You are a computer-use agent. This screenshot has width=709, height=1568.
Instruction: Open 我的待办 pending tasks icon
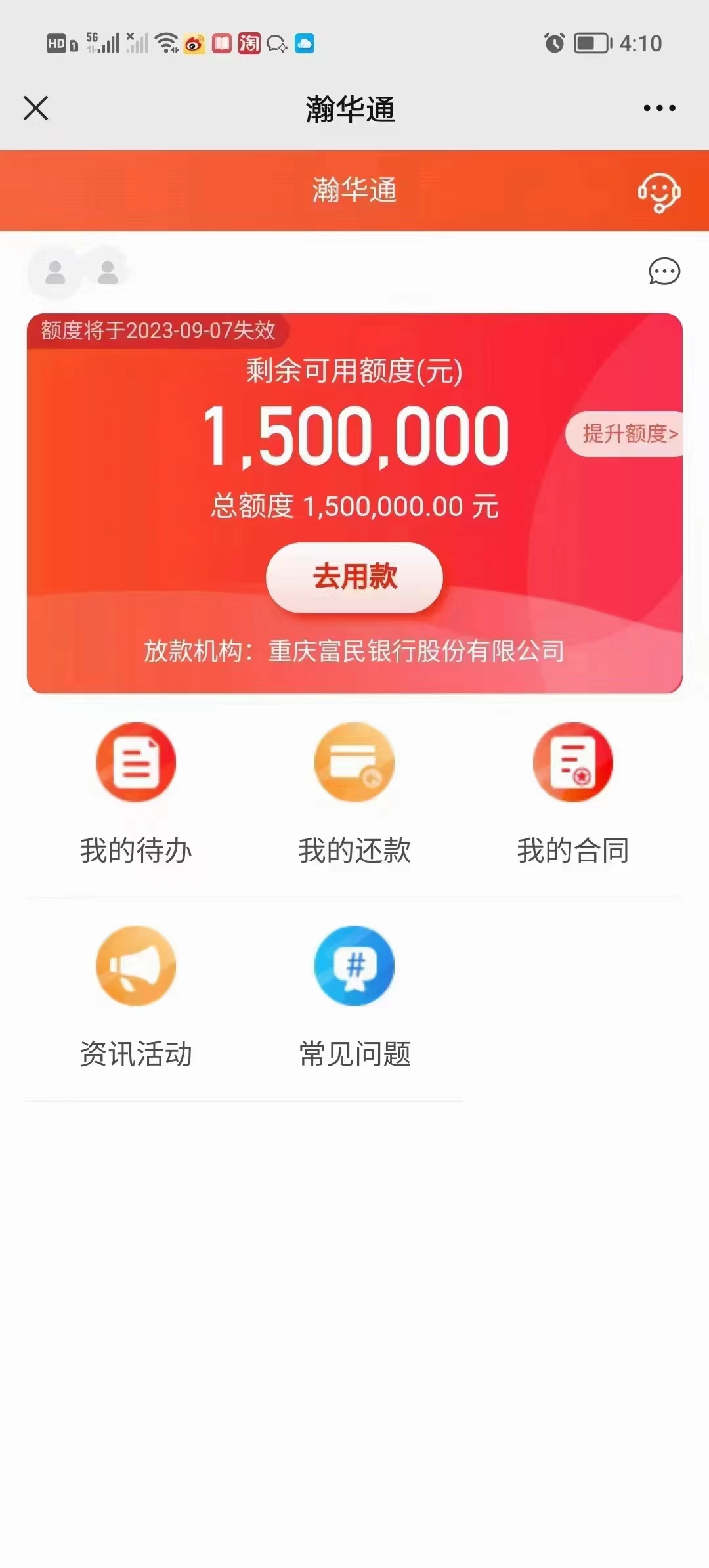coord(136,762)
